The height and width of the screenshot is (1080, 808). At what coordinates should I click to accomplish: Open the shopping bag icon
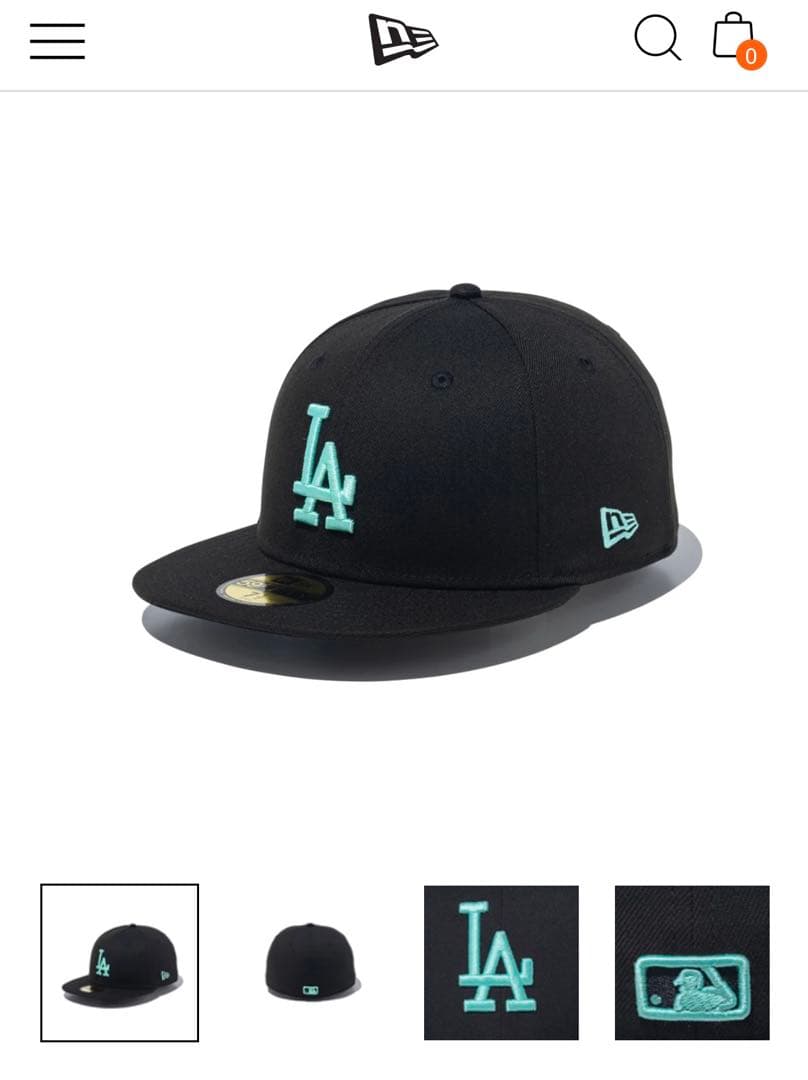[x=734, y=38]
